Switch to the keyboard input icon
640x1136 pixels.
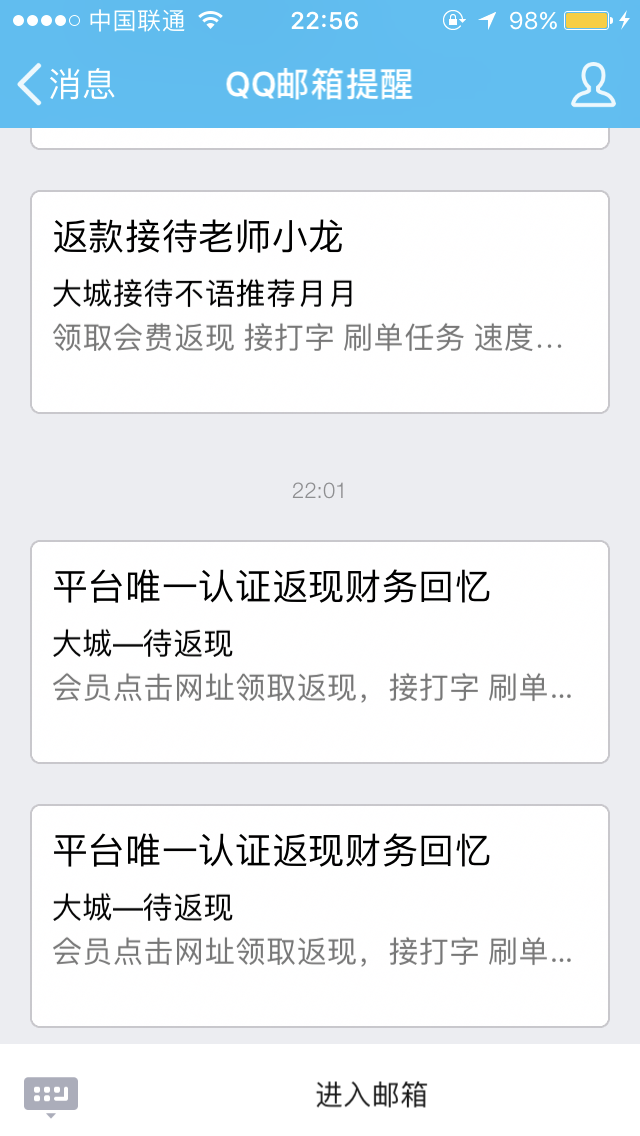(50, 1094)
